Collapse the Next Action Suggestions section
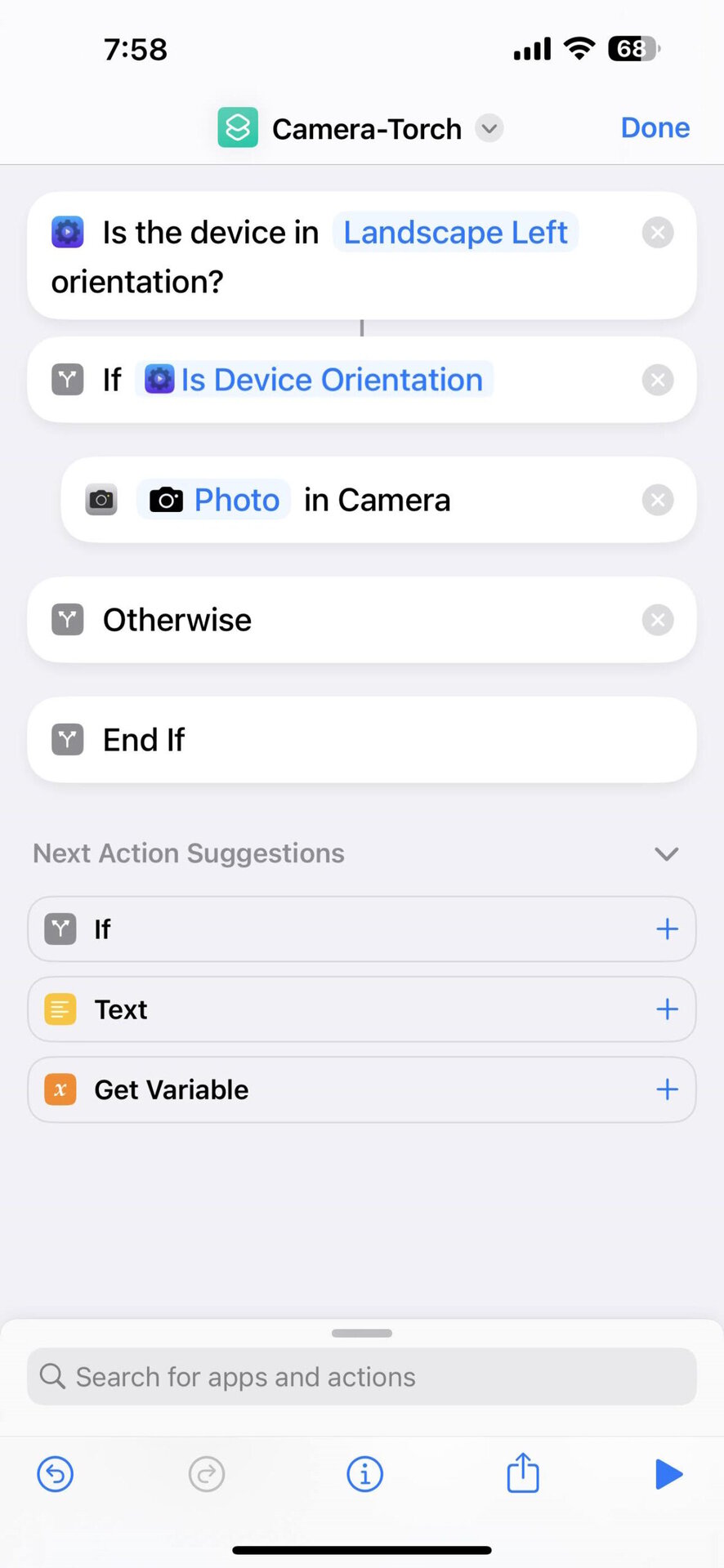This screenshot has width=724, height=1568. pos(666,853)
